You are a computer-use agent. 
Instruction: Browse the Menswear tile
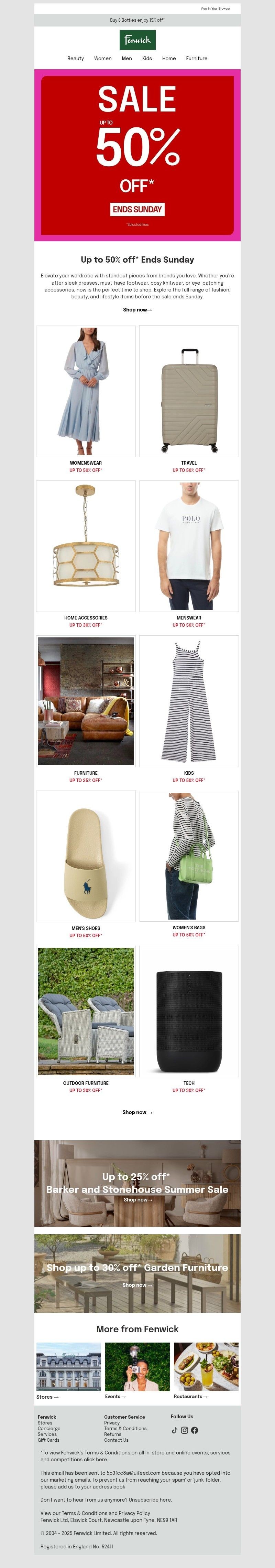(x=189, y=546)
